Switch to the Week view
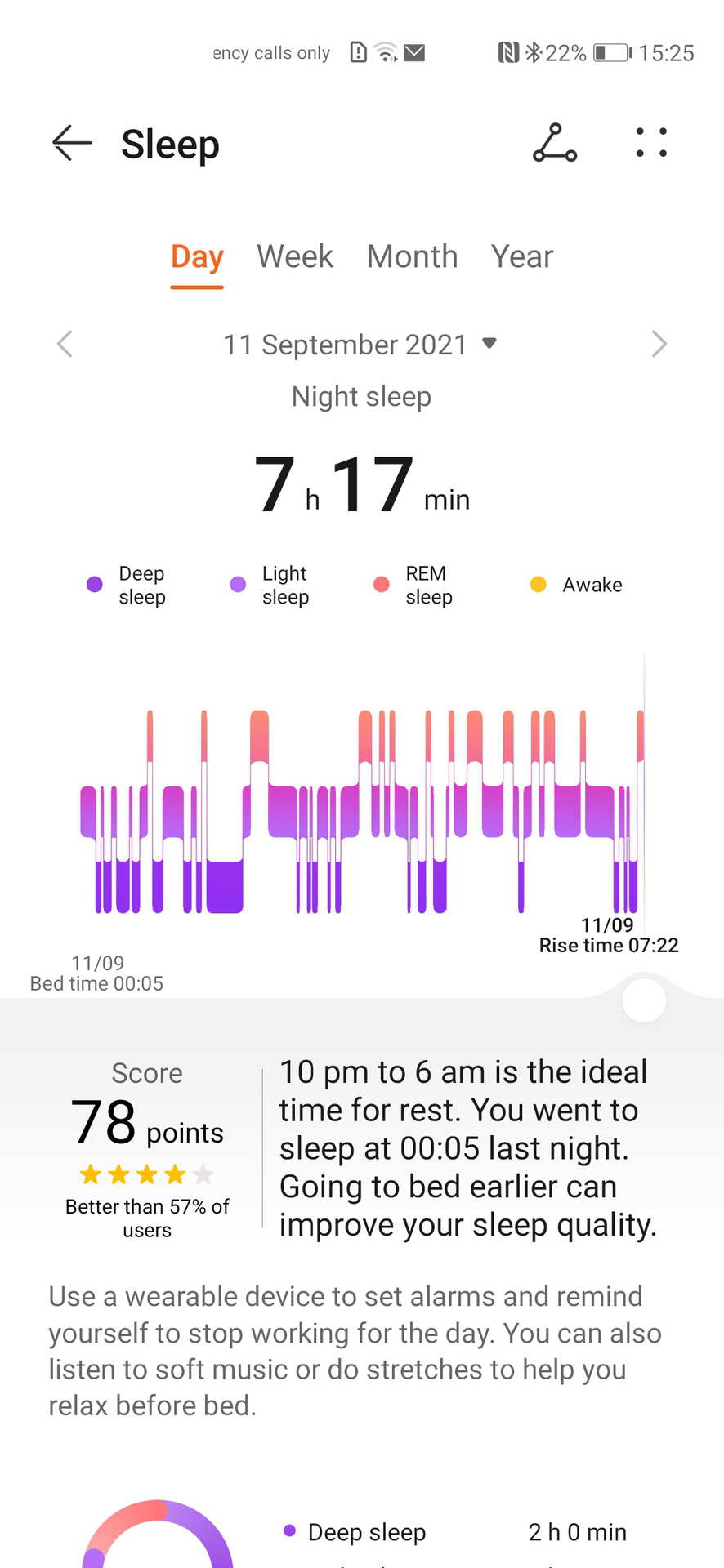The image size is (724, 1568). 295,257
